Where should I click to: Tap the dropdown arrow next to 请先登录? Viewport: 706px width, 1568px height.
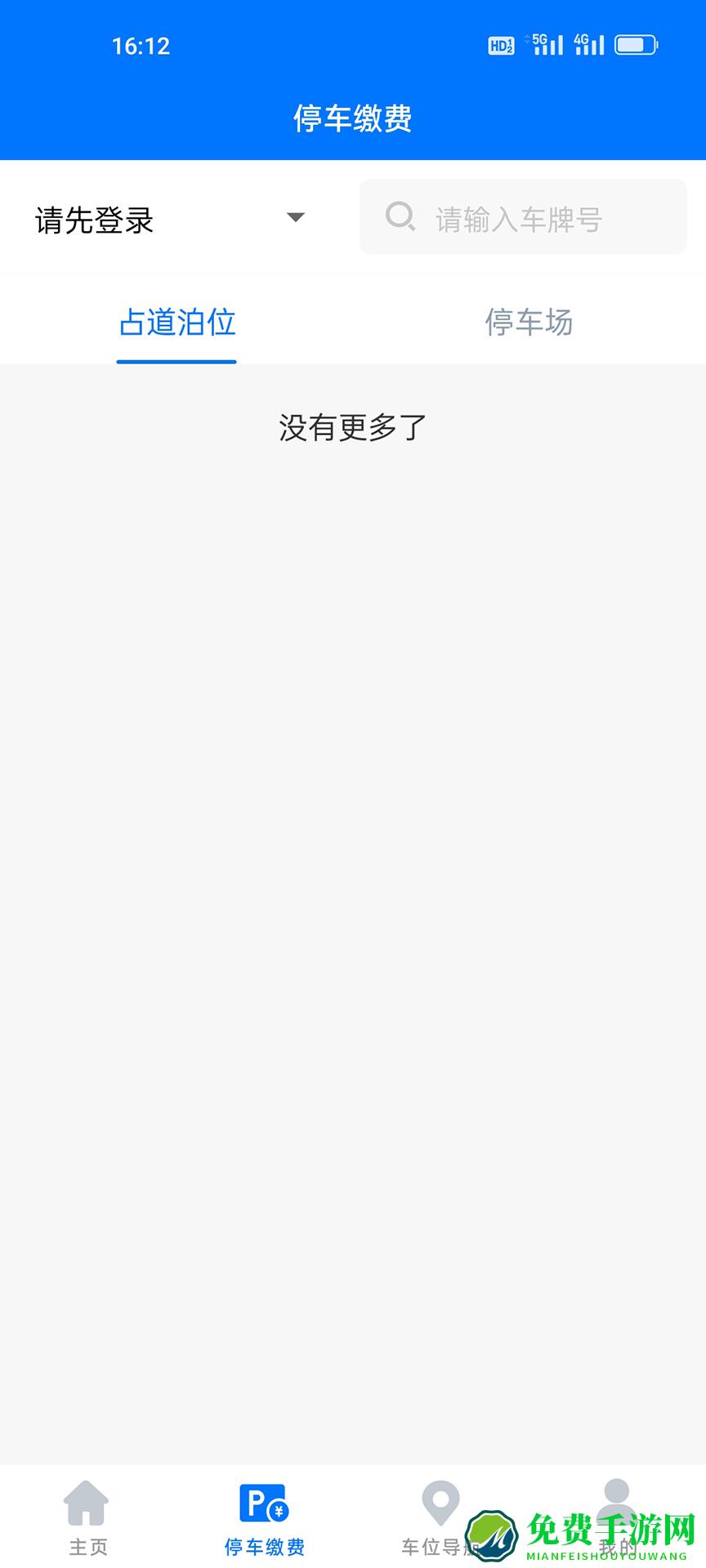coord(294,216)
